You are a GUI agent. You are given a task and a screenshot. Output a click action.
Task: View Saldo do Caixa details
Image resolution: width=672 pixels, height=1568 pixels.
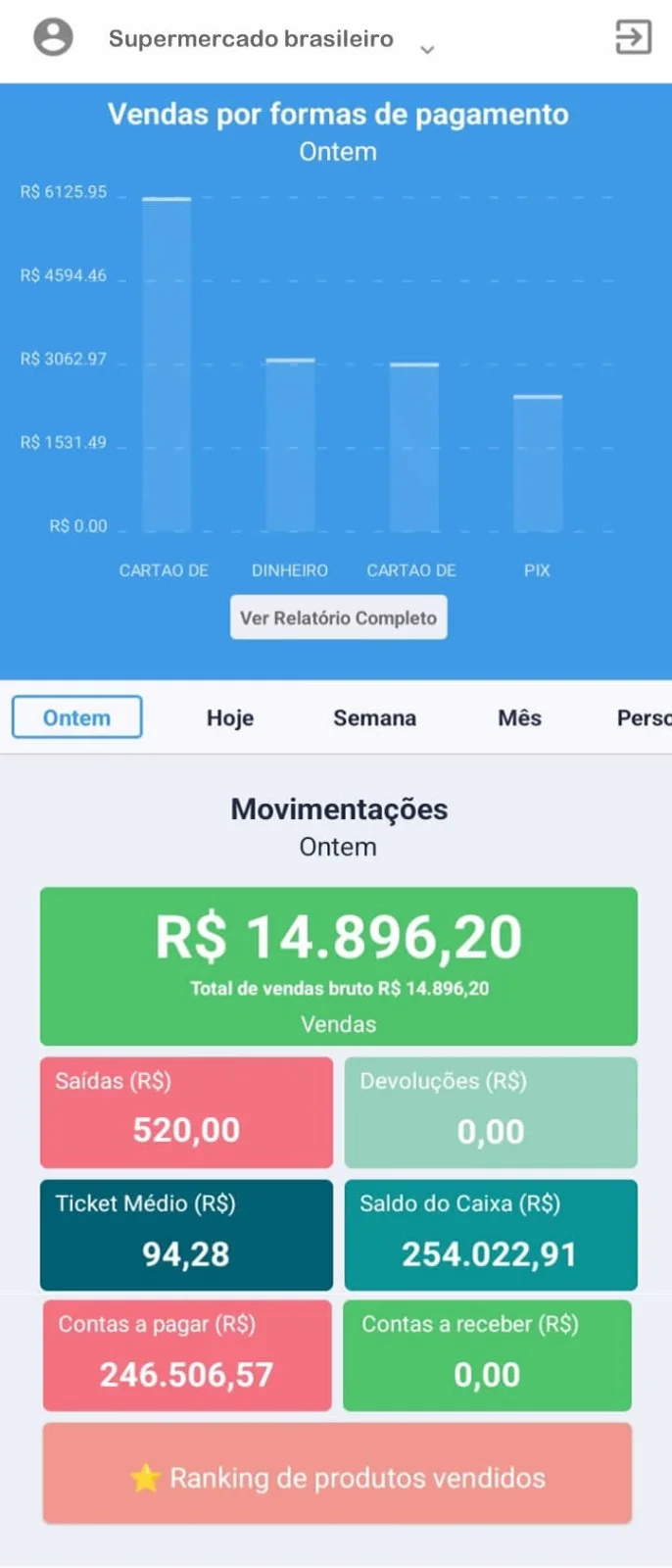pyautogui.click(x=490, y=1234)
